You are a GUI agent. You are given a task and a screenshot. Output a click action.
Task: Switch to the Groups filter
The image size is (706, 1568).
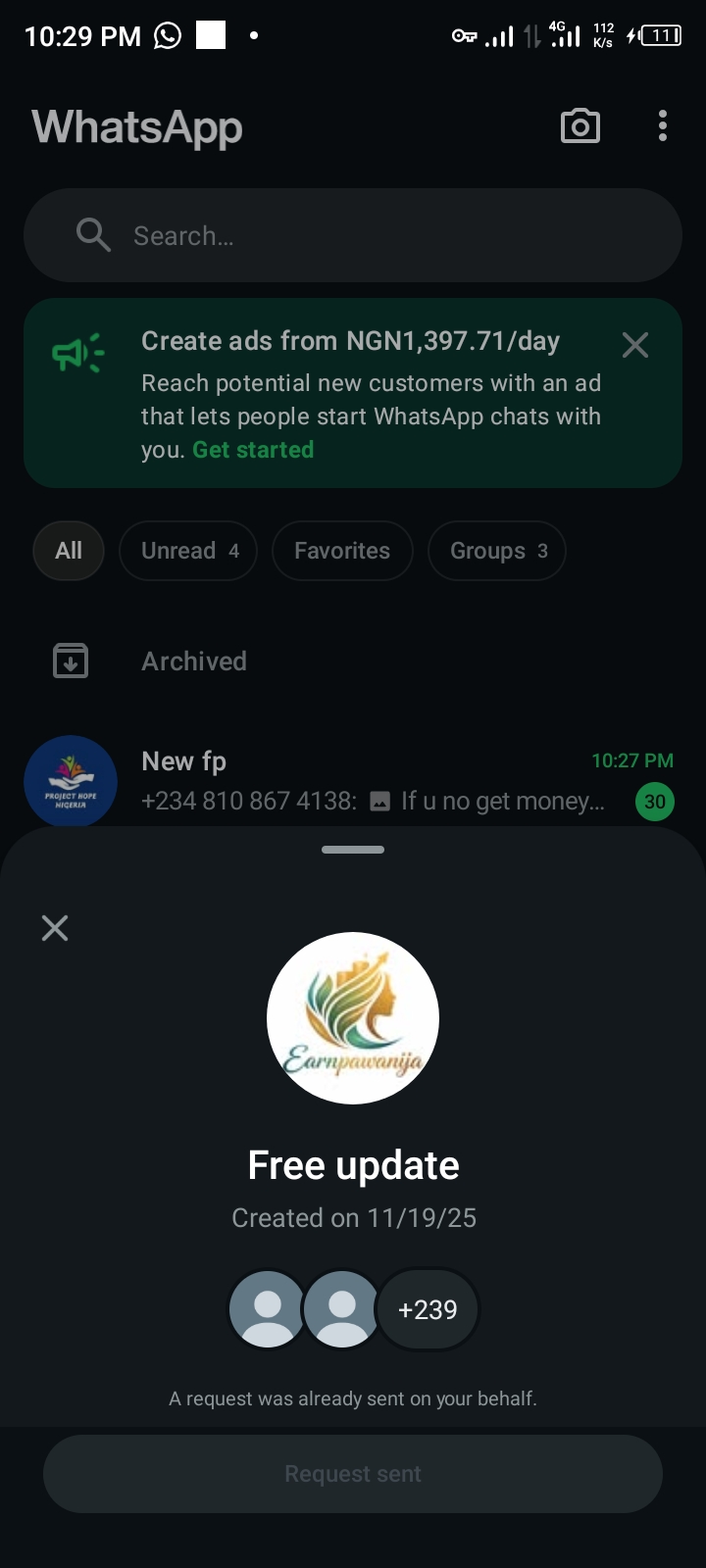tap(497, 551)
